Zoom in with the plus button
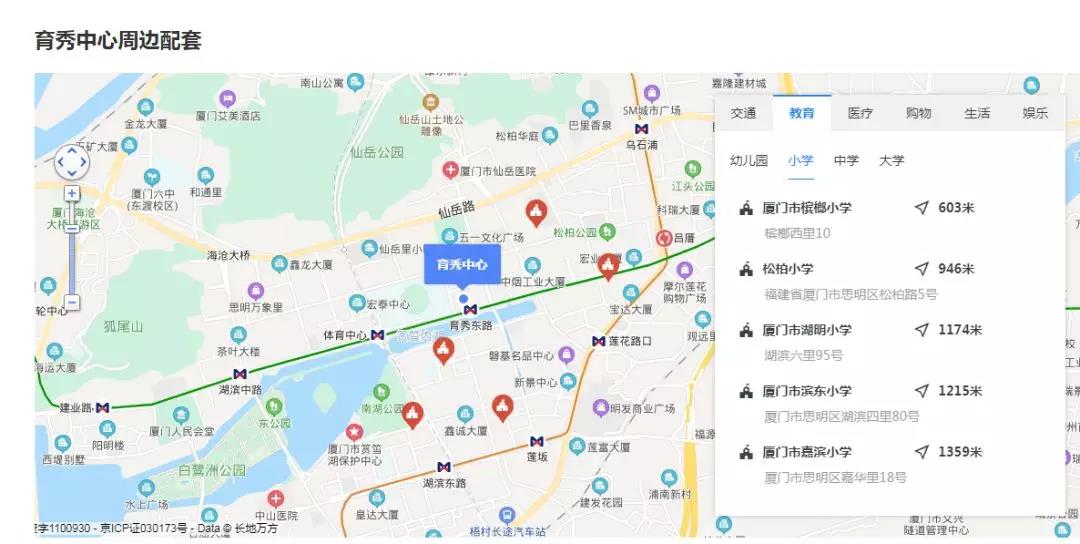 (72, 193)
